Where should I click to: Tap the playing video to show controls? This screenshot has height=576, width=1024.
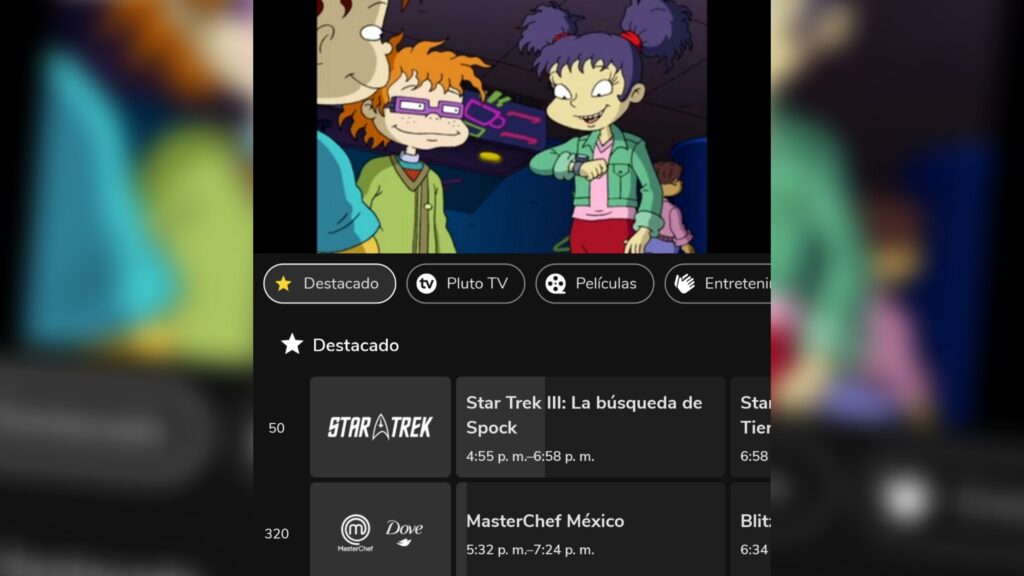point(512,125)
